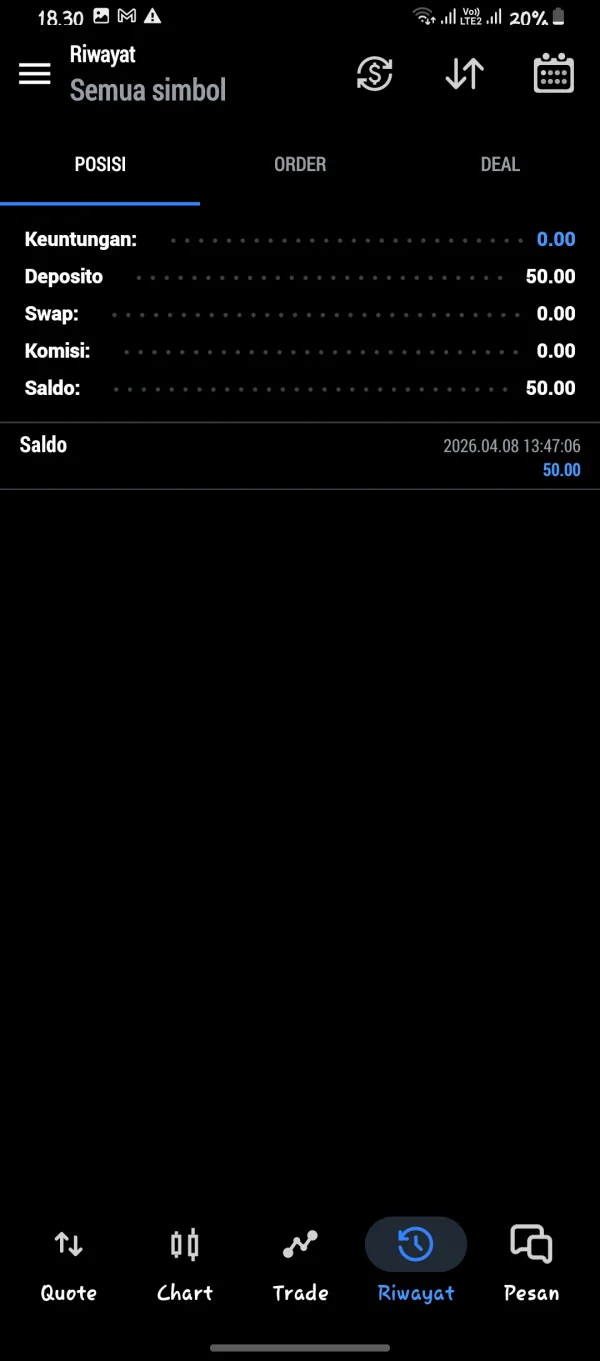Screen dimensions: 600x1361
Task: Navigate to the Trade section
Action: click(300, 1265)
